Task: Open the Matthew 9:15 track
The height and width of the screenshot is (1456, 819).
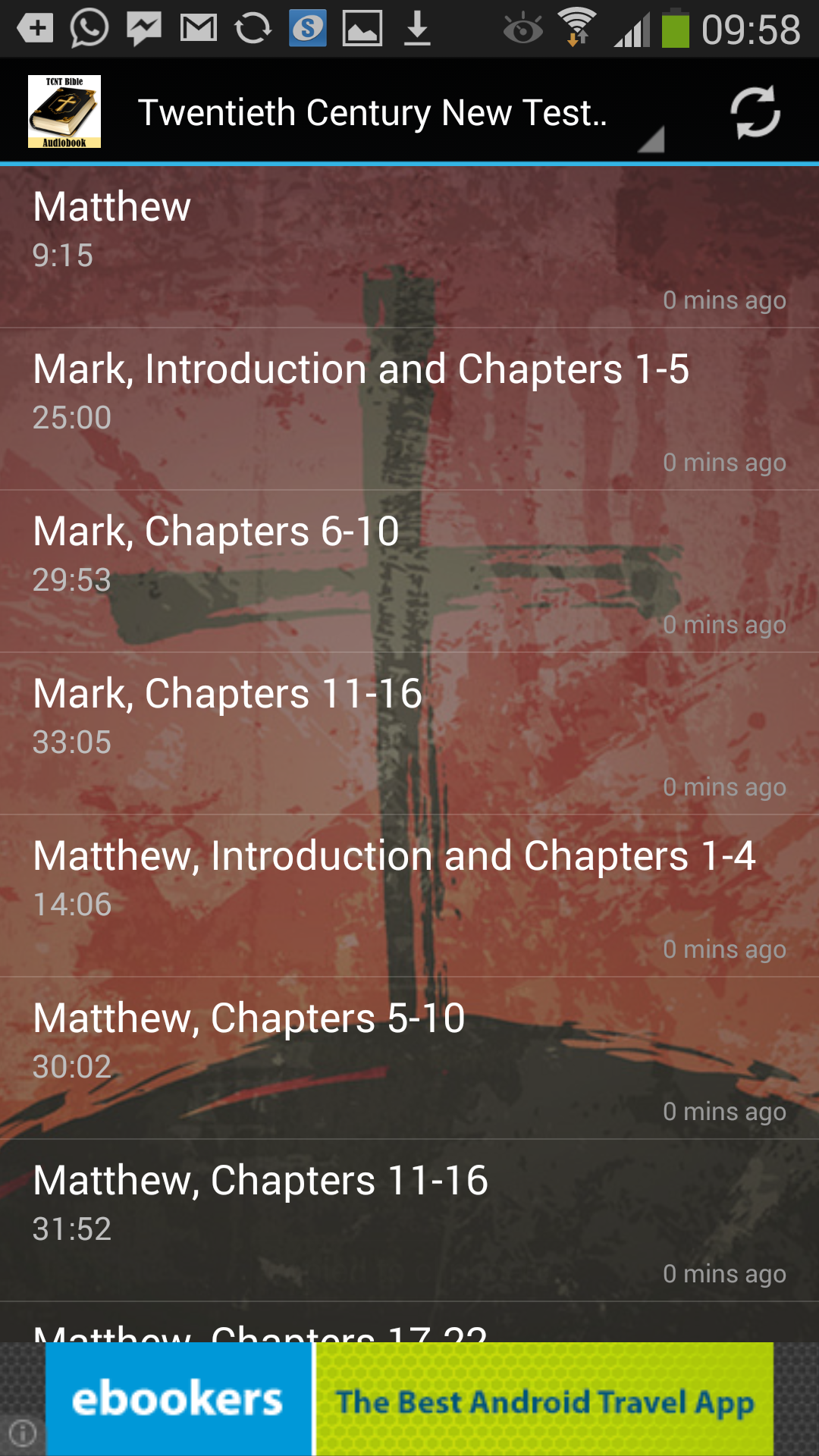Action: (x=409, y=246)
